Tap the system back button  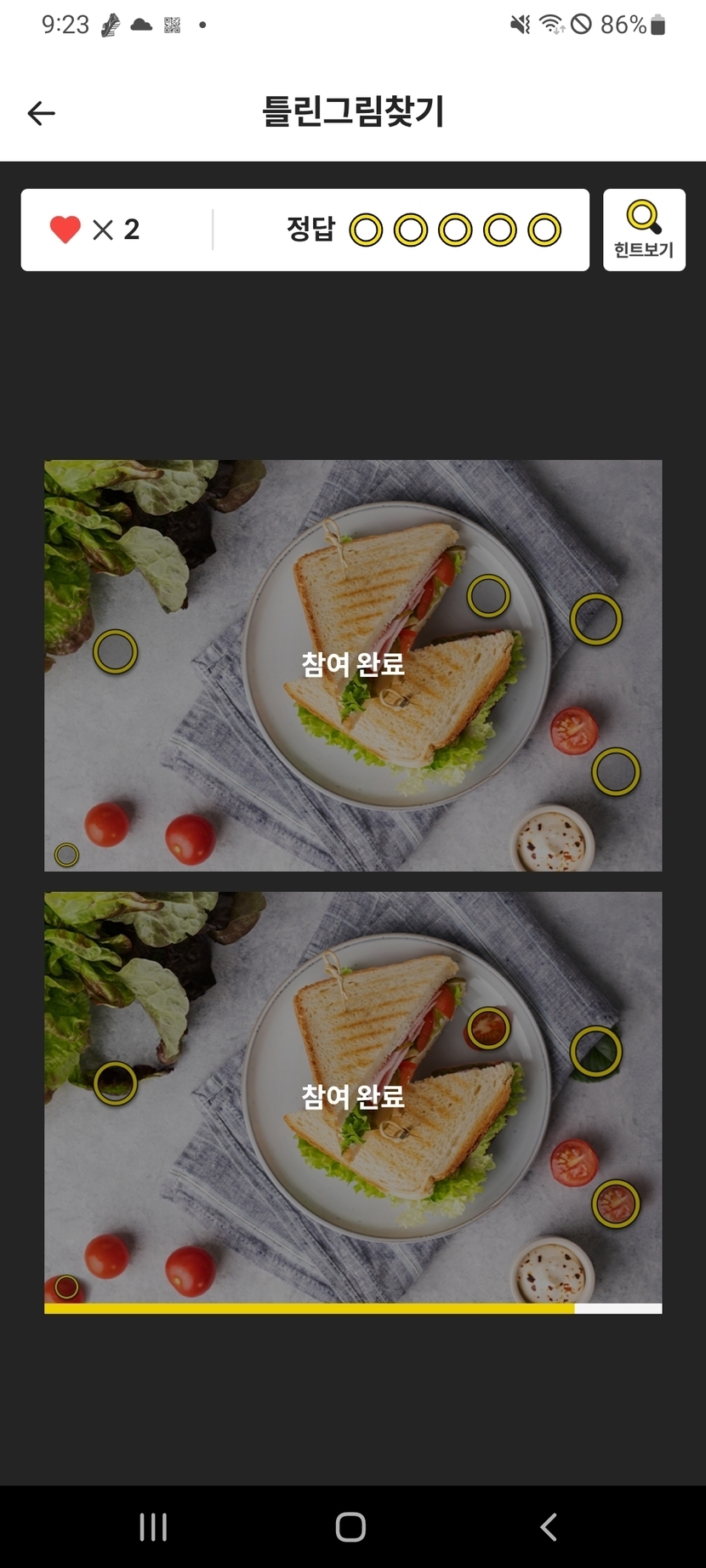click(x=549, y=1527)
